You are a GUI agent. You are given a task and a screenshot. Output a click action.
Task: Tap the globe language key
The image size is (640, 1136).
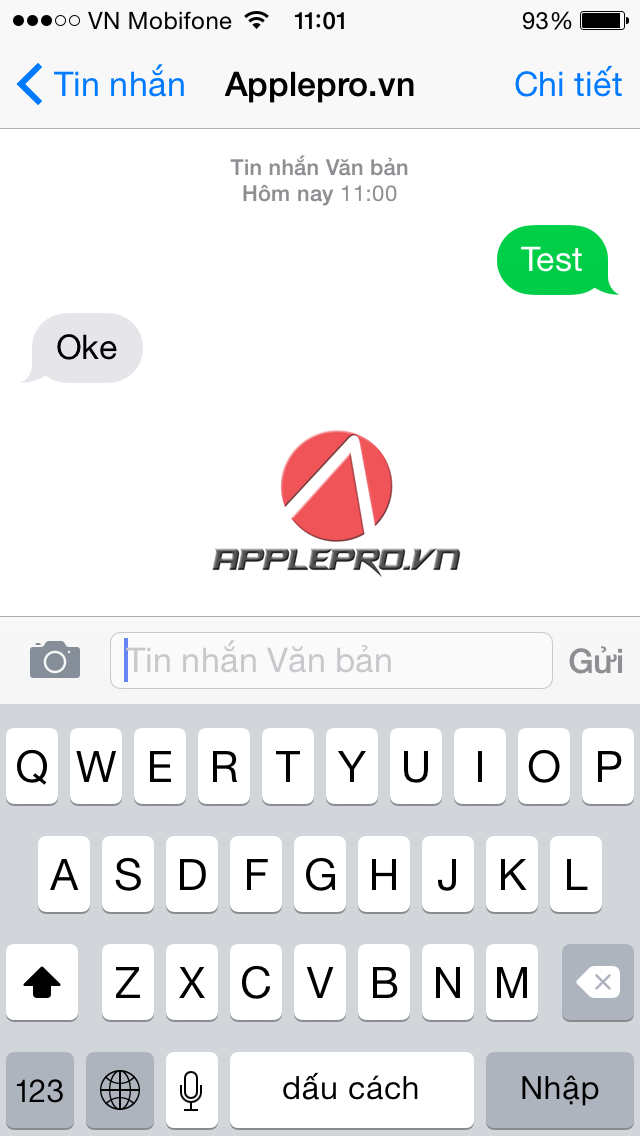[x=120, y=1089]
